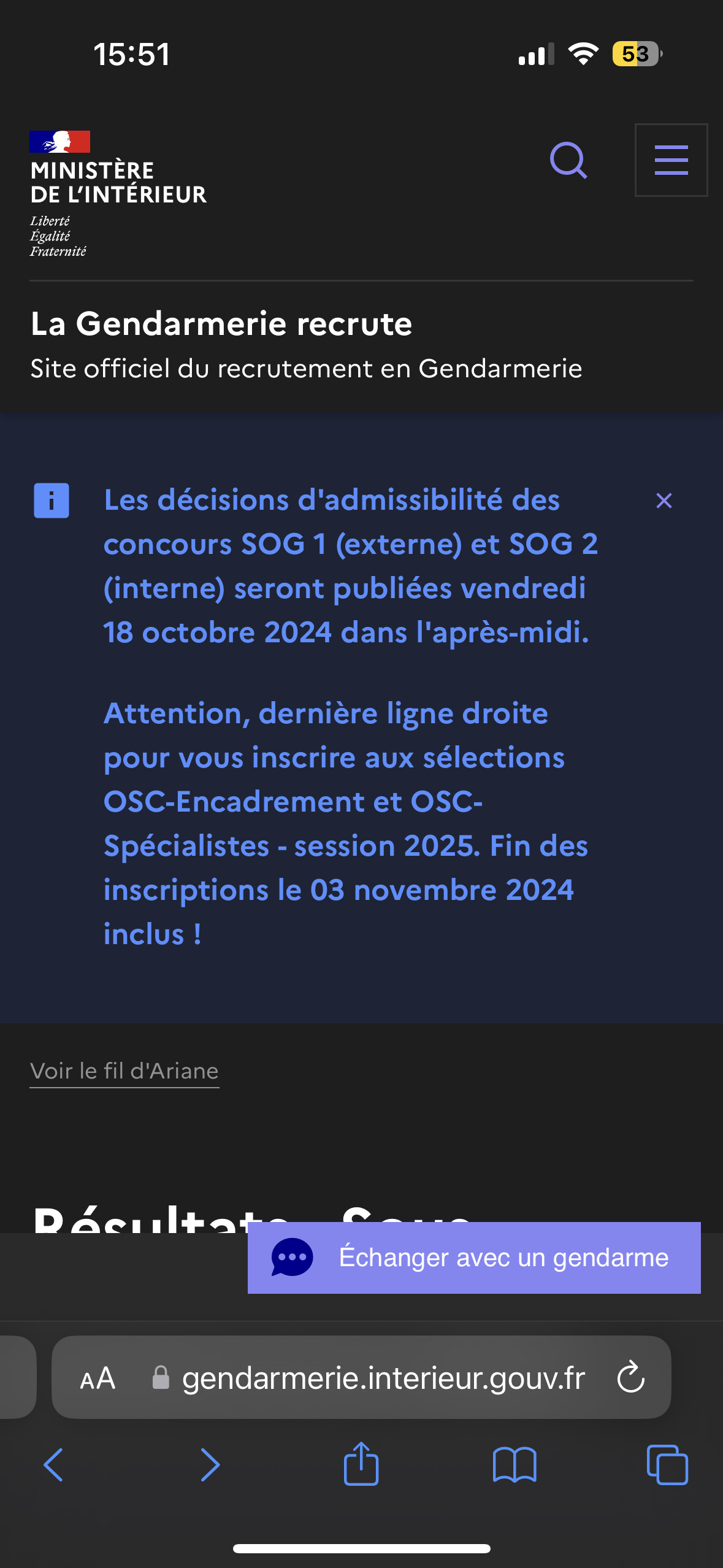Expand the 'Voir le fil d'Ariane' link
The width and height of the screenshot is (723, 1568).
coord(124,1071)
